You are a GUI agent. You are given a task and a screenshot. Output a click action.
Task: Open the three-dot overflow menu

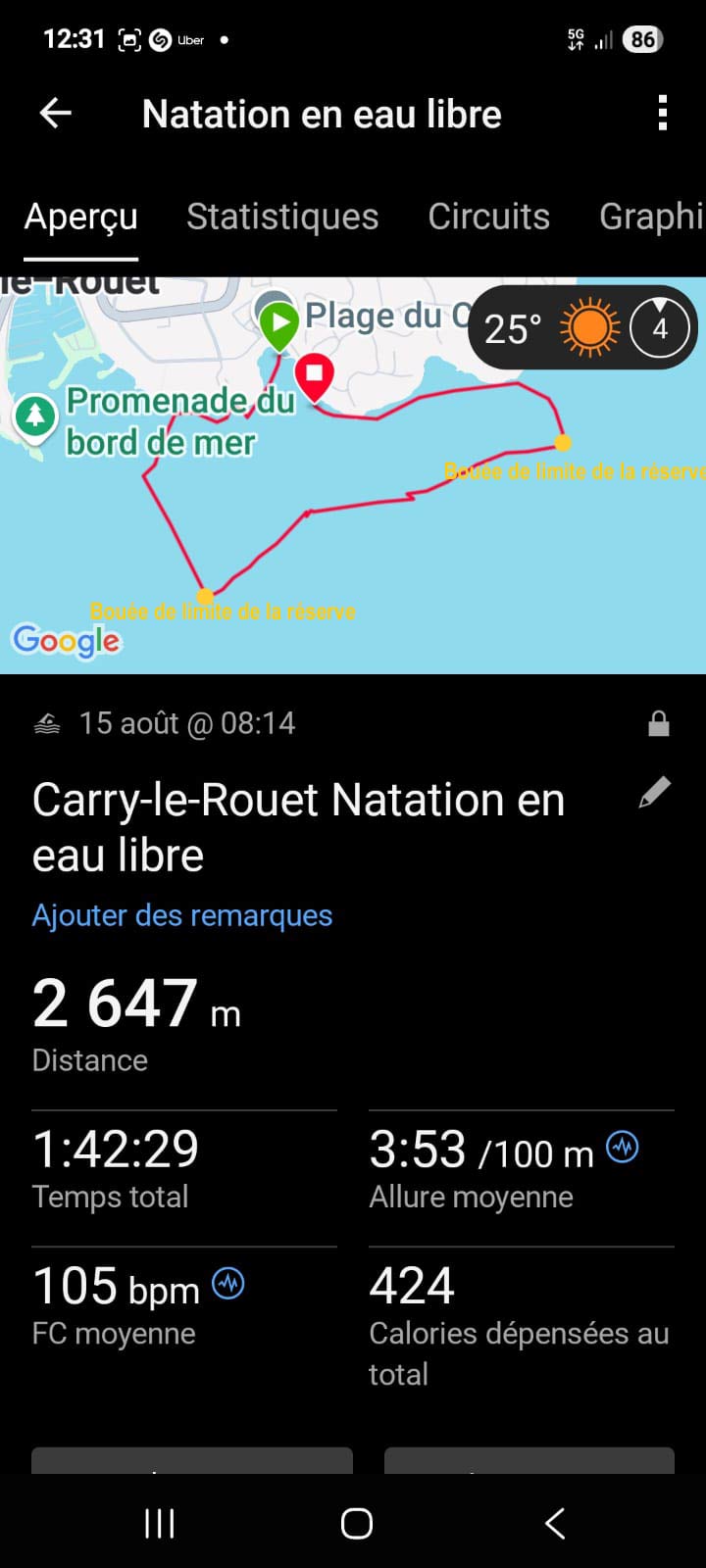tap(663, 114)
